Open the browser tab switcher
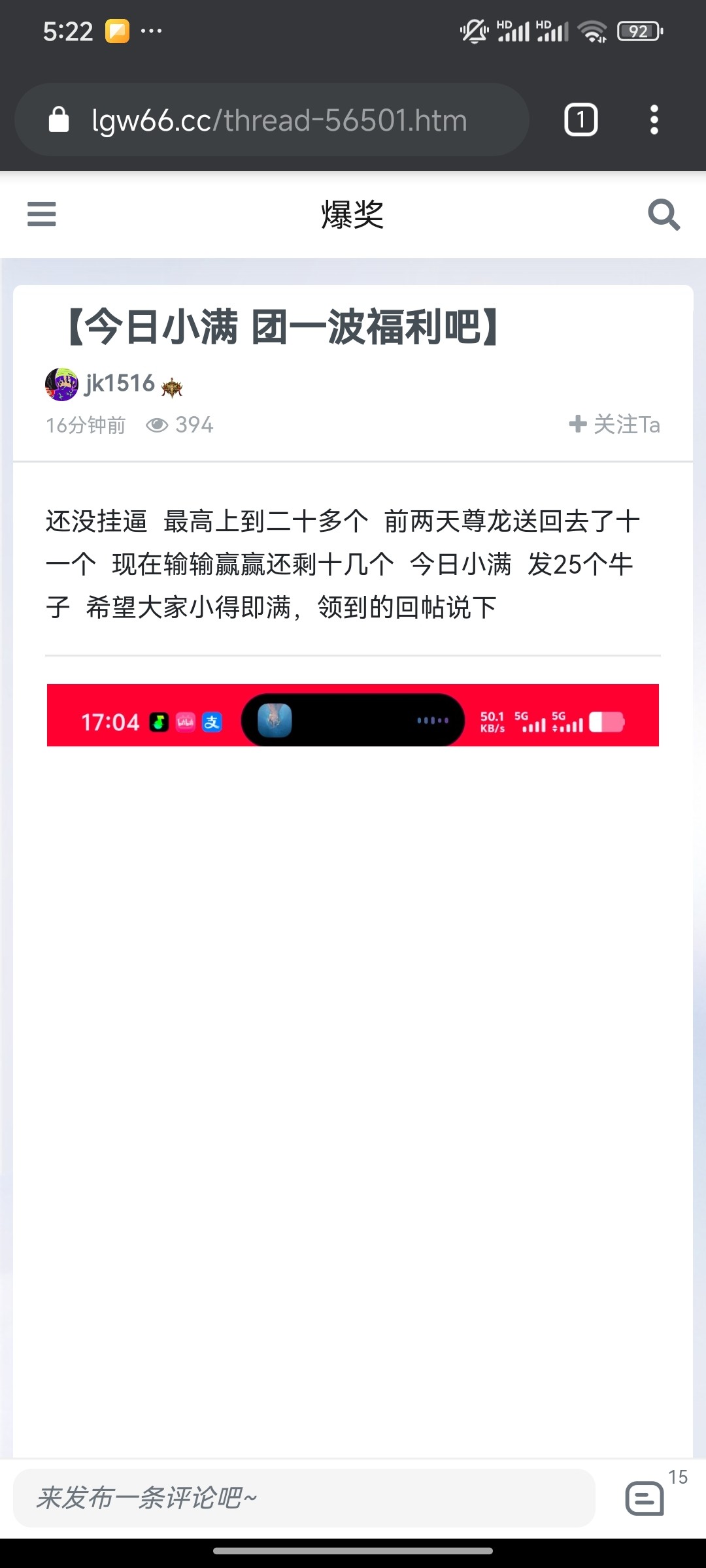 tap(580, 120)
